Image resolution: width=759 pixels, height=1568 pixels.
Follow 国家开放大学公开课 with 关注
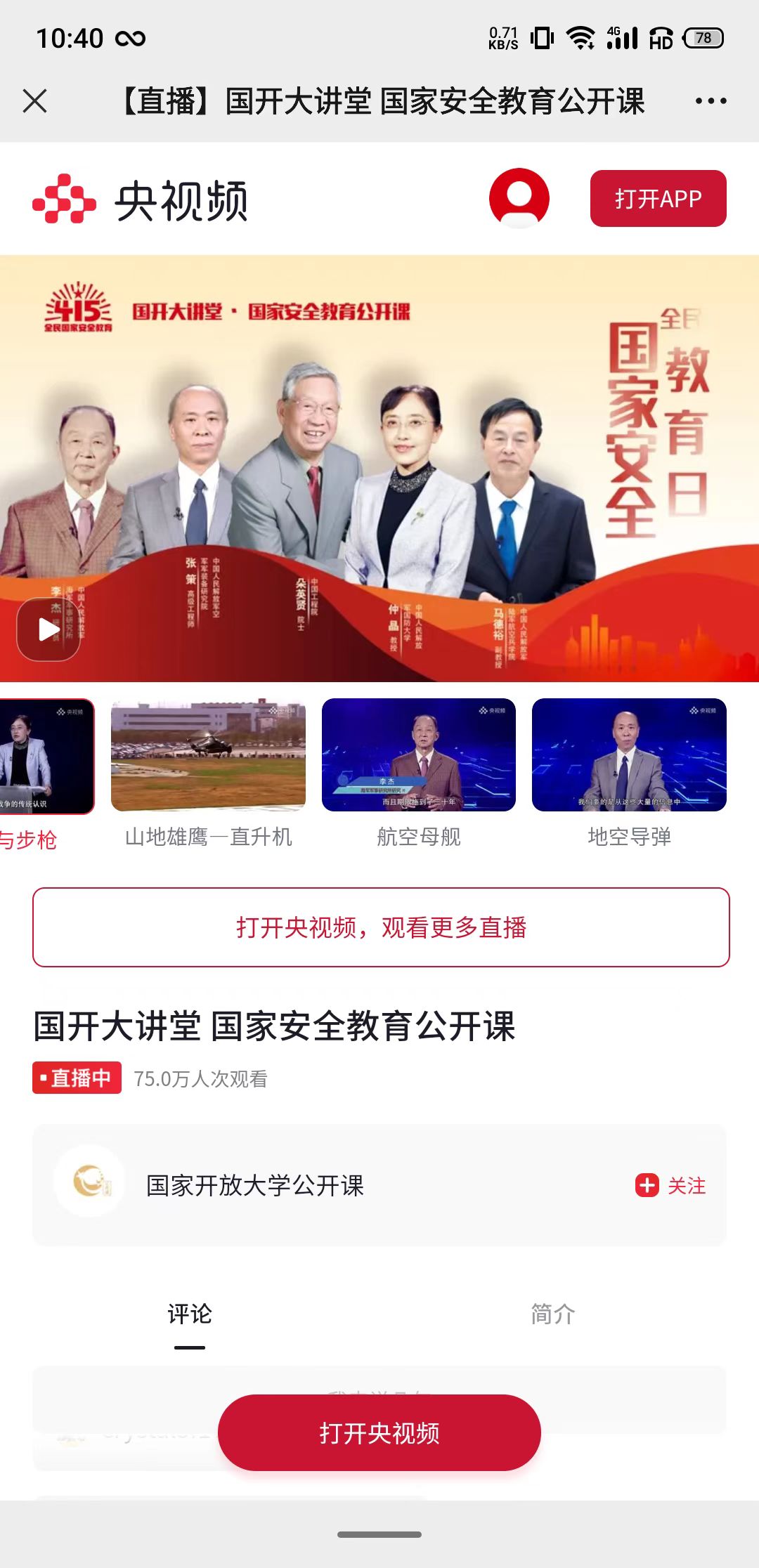(671, 1185)
